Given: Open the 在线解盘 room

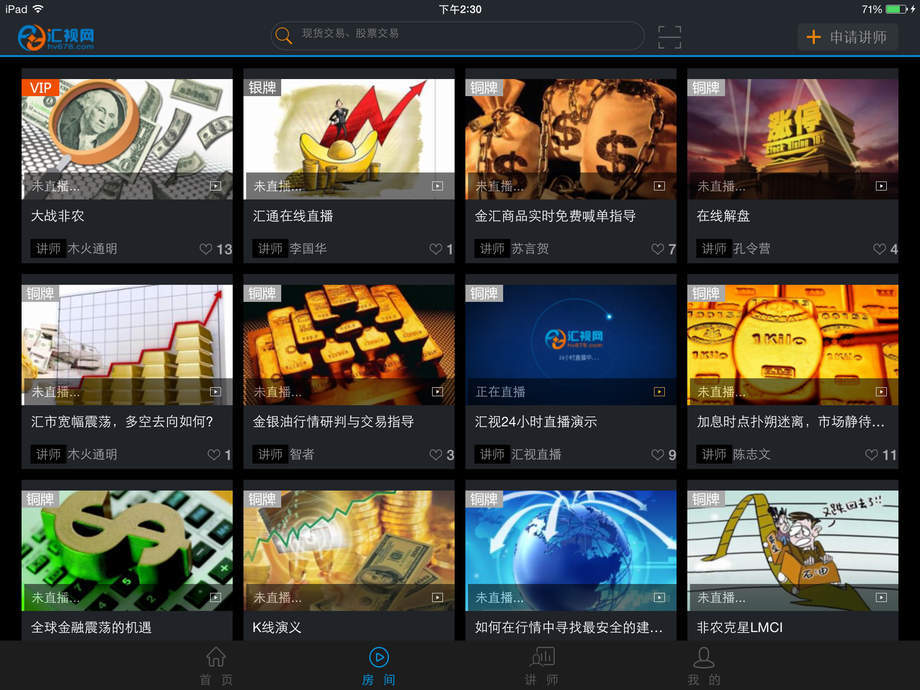Looking at the screenshot, I should pyautogui.click(x=793, y=166).
